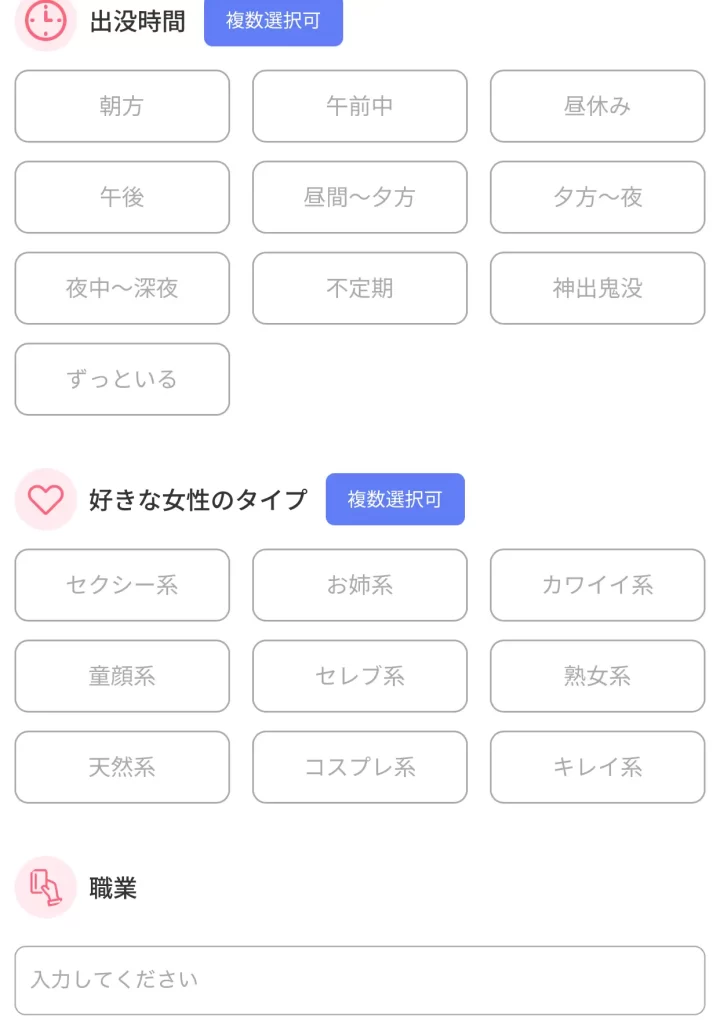Select the ずっといる option
720x1024 pixels.
[122, 379]
